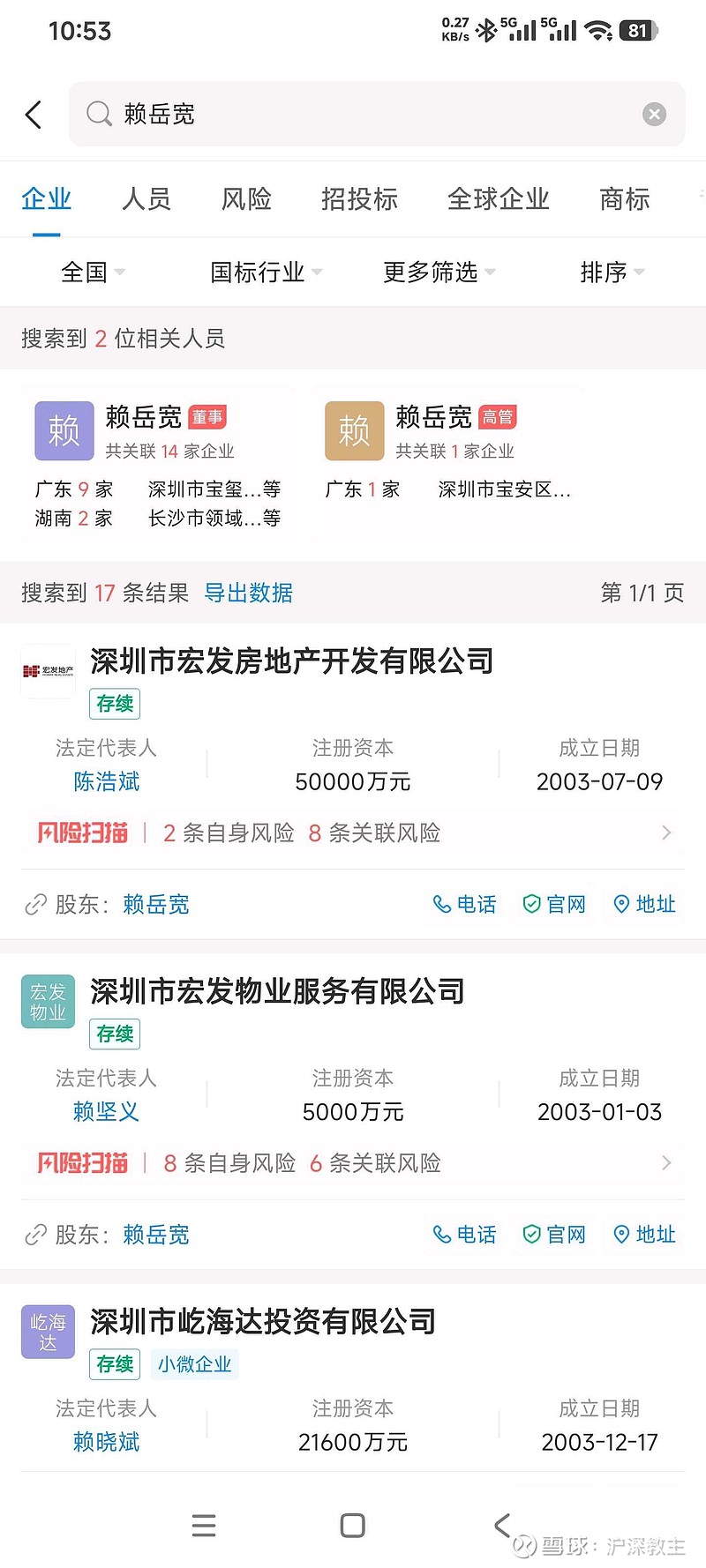
Task: Tap the 屹海达 company logo
Action: 48,1333
